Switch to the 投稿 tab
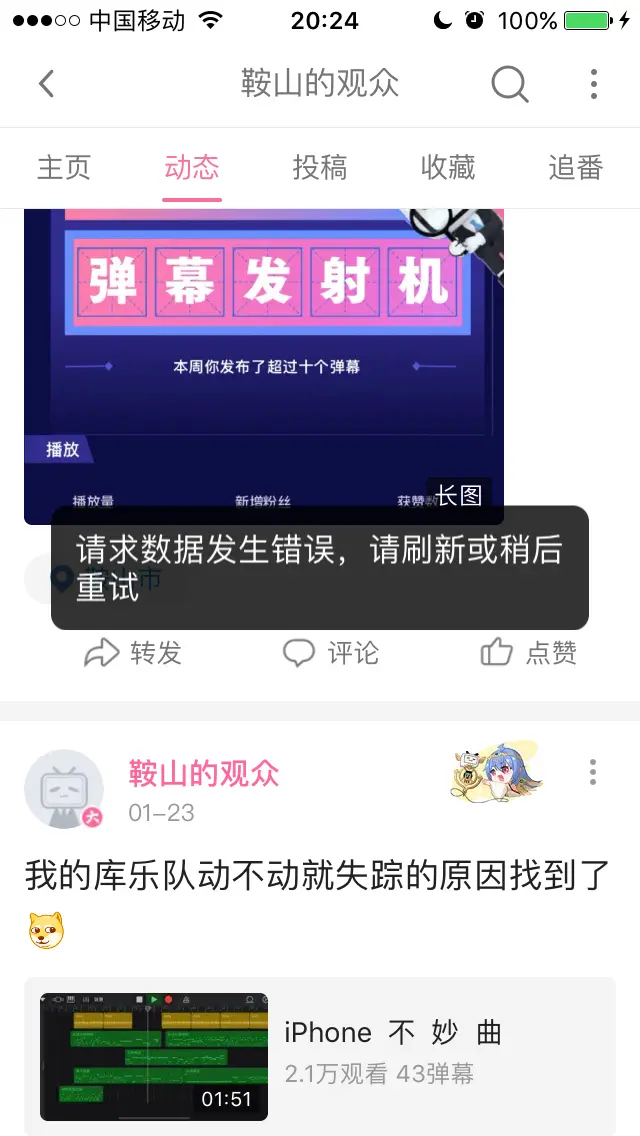The height and width of the screenshot is (1136, 640). pyautogui.click(x=320, y=167)
